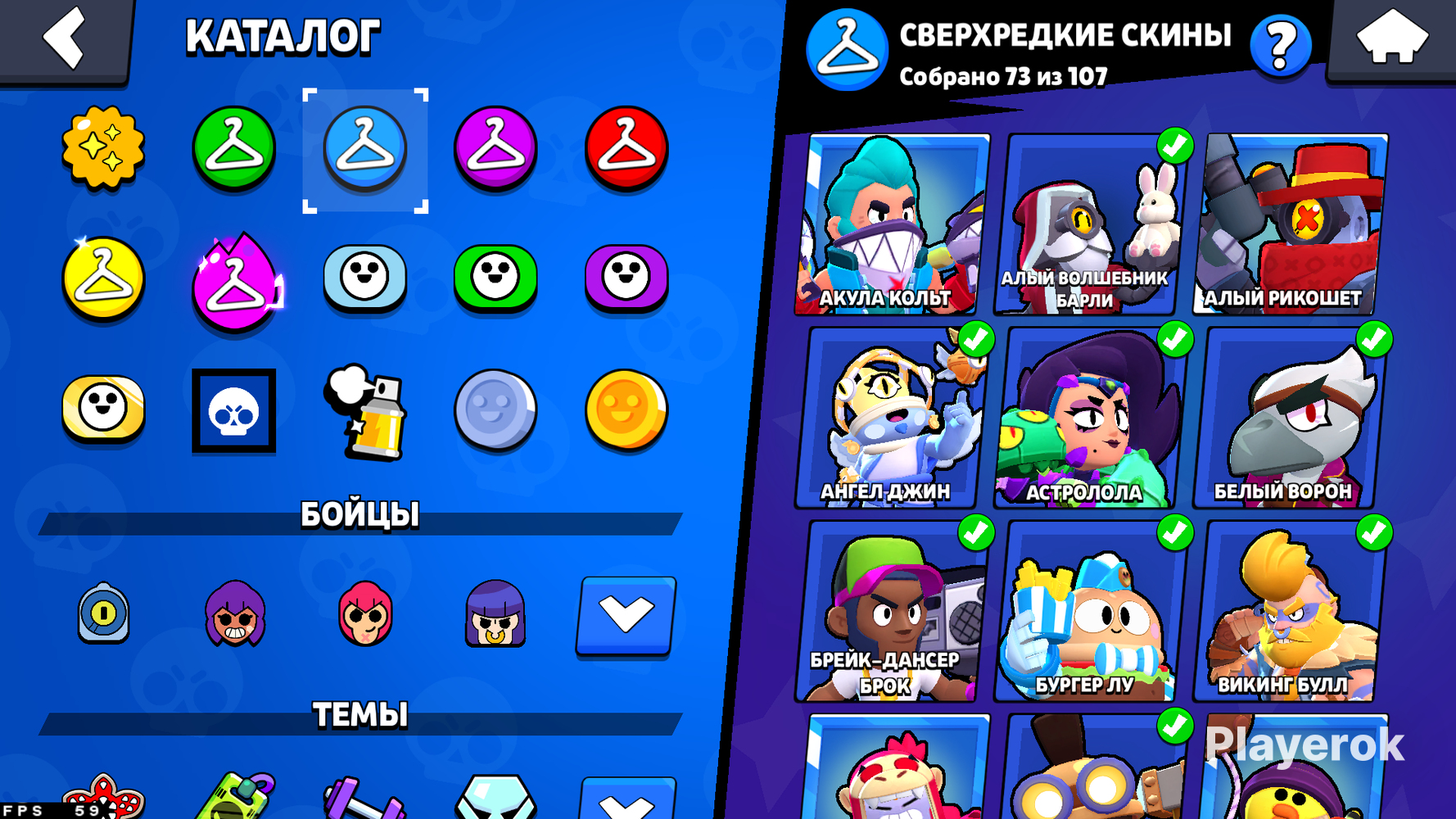1456x819 pixels.
Task: Expand the Бойцы list
Action: (626, 616)
